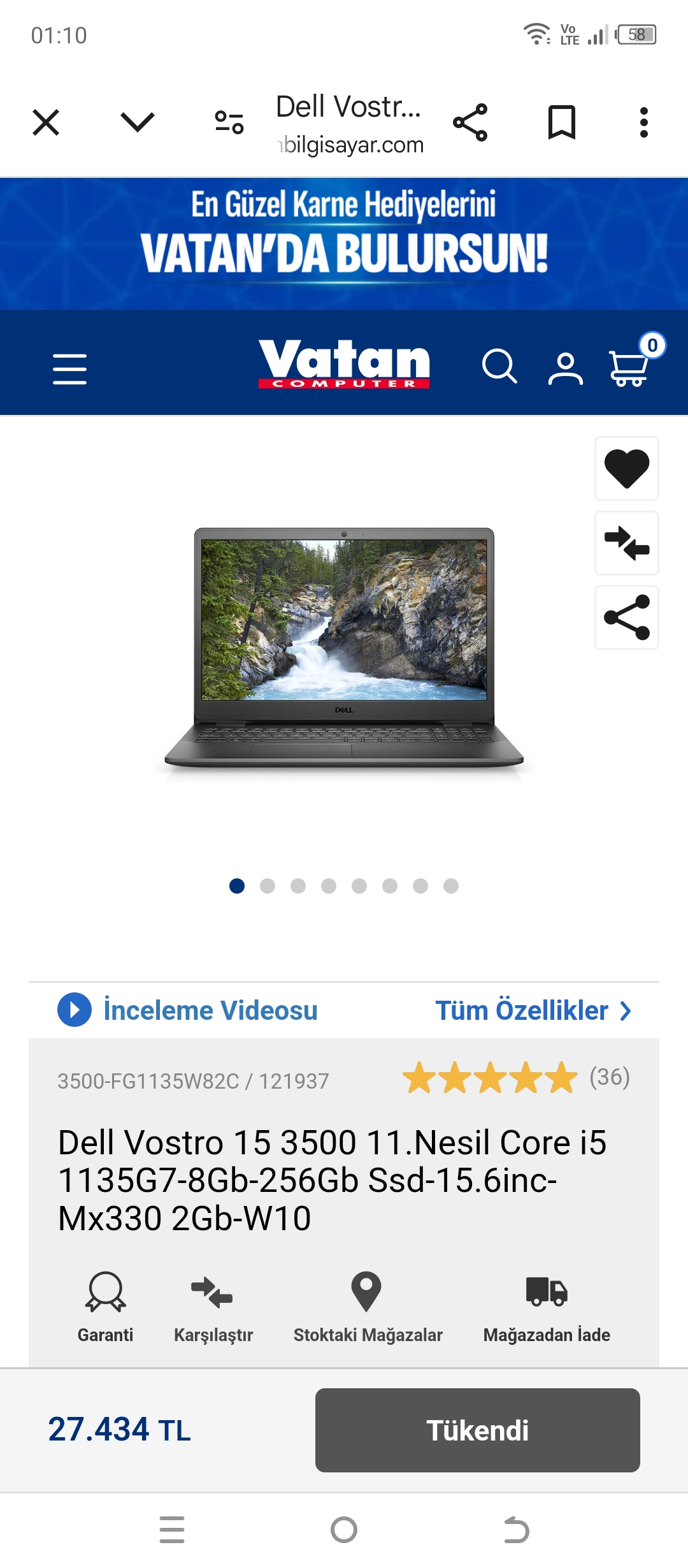This screenshot has width=688, height=1568.
Task: Open Tüm Özellikler specifications
Action: (x=533, y=1010)
